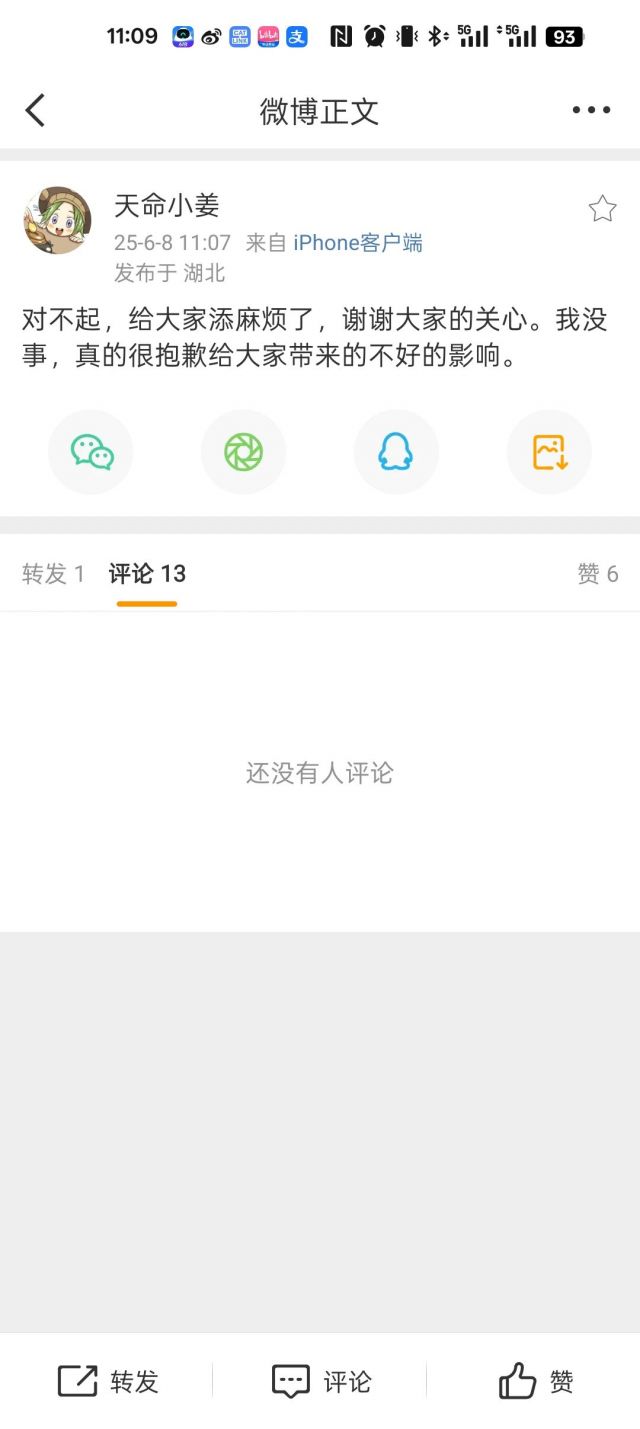
Task: View the 赞 6 likes list
Action: (x=597, y=574)
